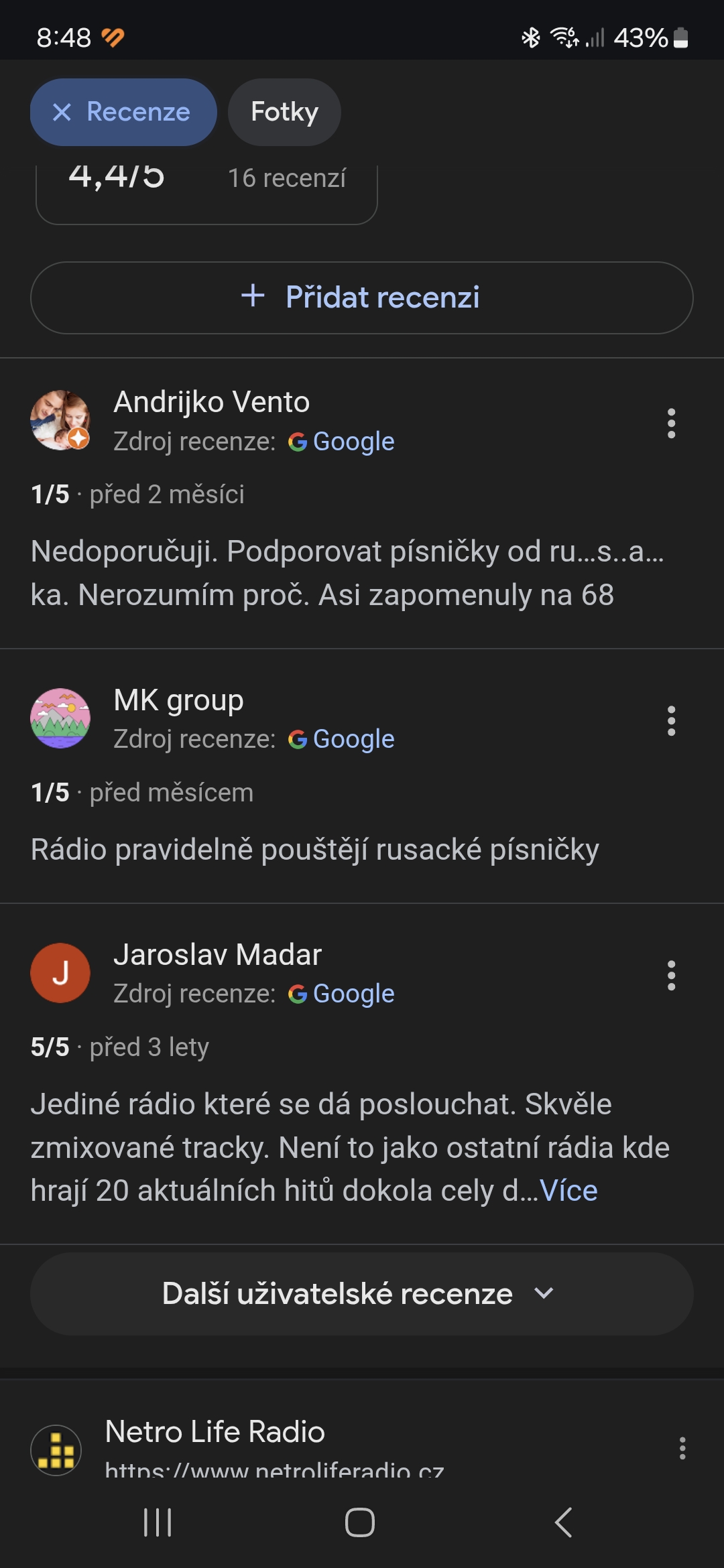Deselect the Recenze filter chip
Image resolution: width=724 pixels, height=1568 pixels.
tap(123, 112)
